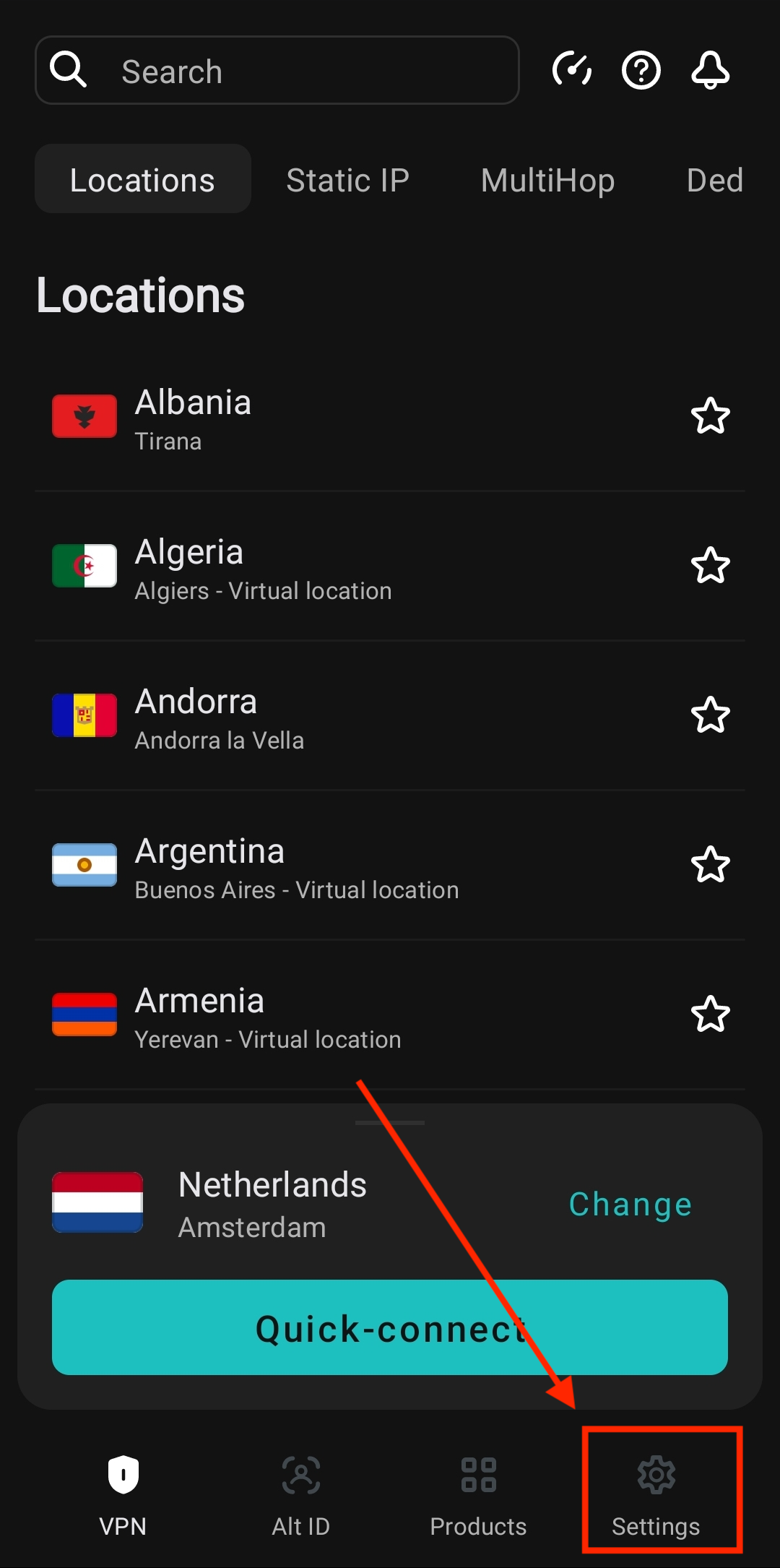Open the Alt ID tab
Screen dimensions: 780x1568
301,1494
